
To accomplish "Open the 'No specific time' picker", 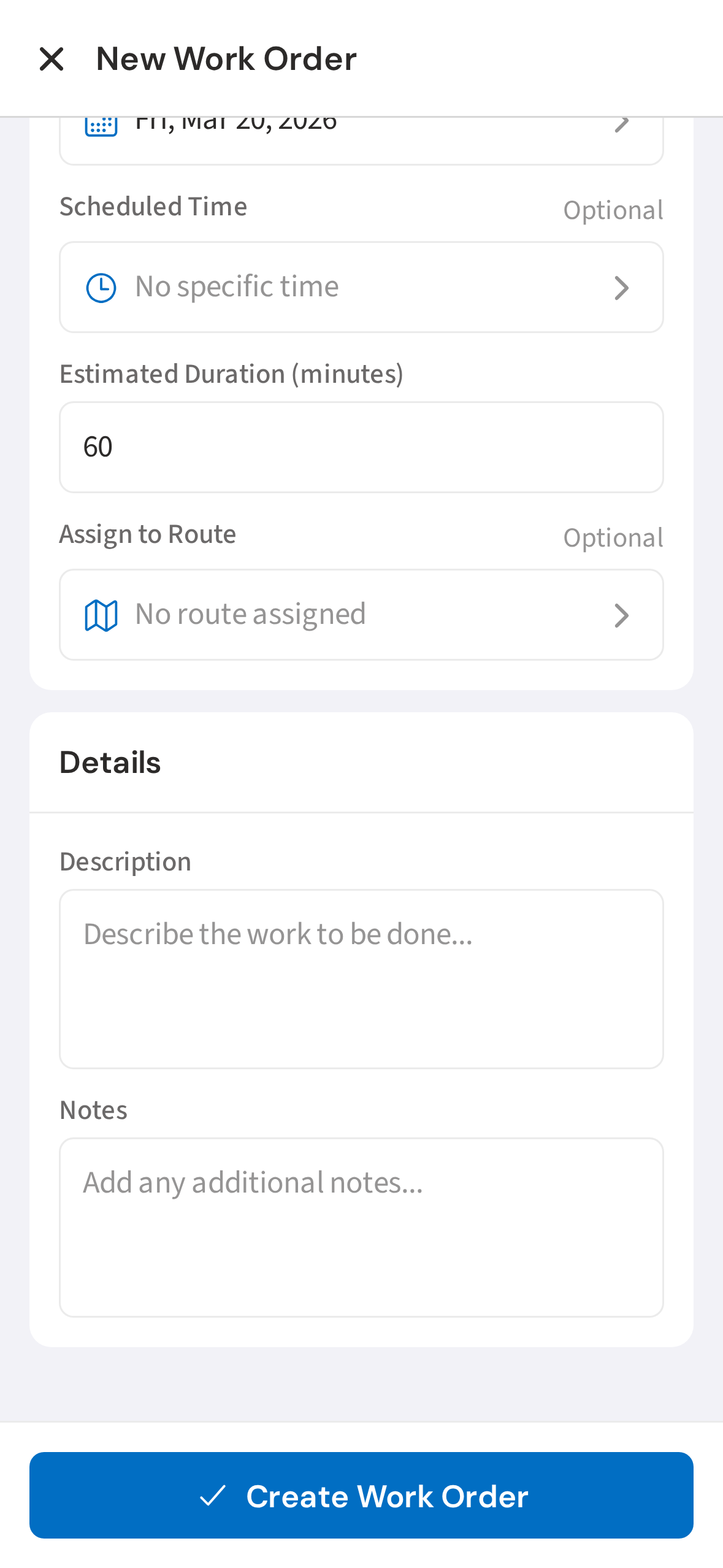I will [x=361, y=286].
